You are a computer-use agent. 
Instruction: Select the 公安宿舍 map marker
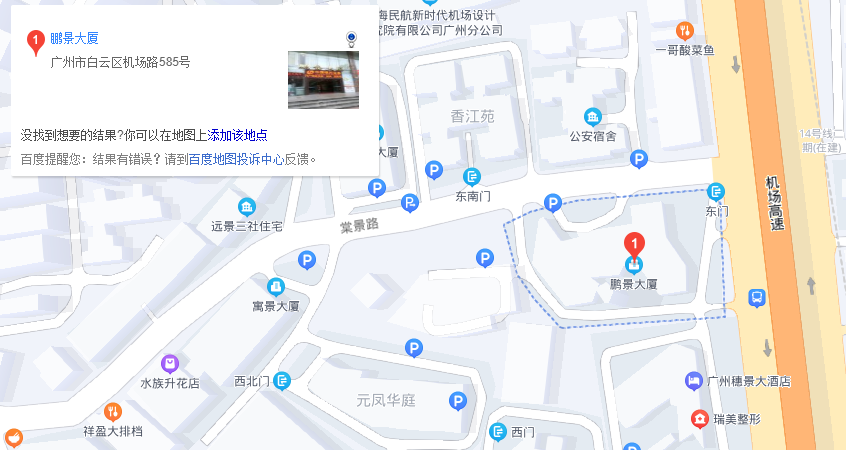click(593, 116)
